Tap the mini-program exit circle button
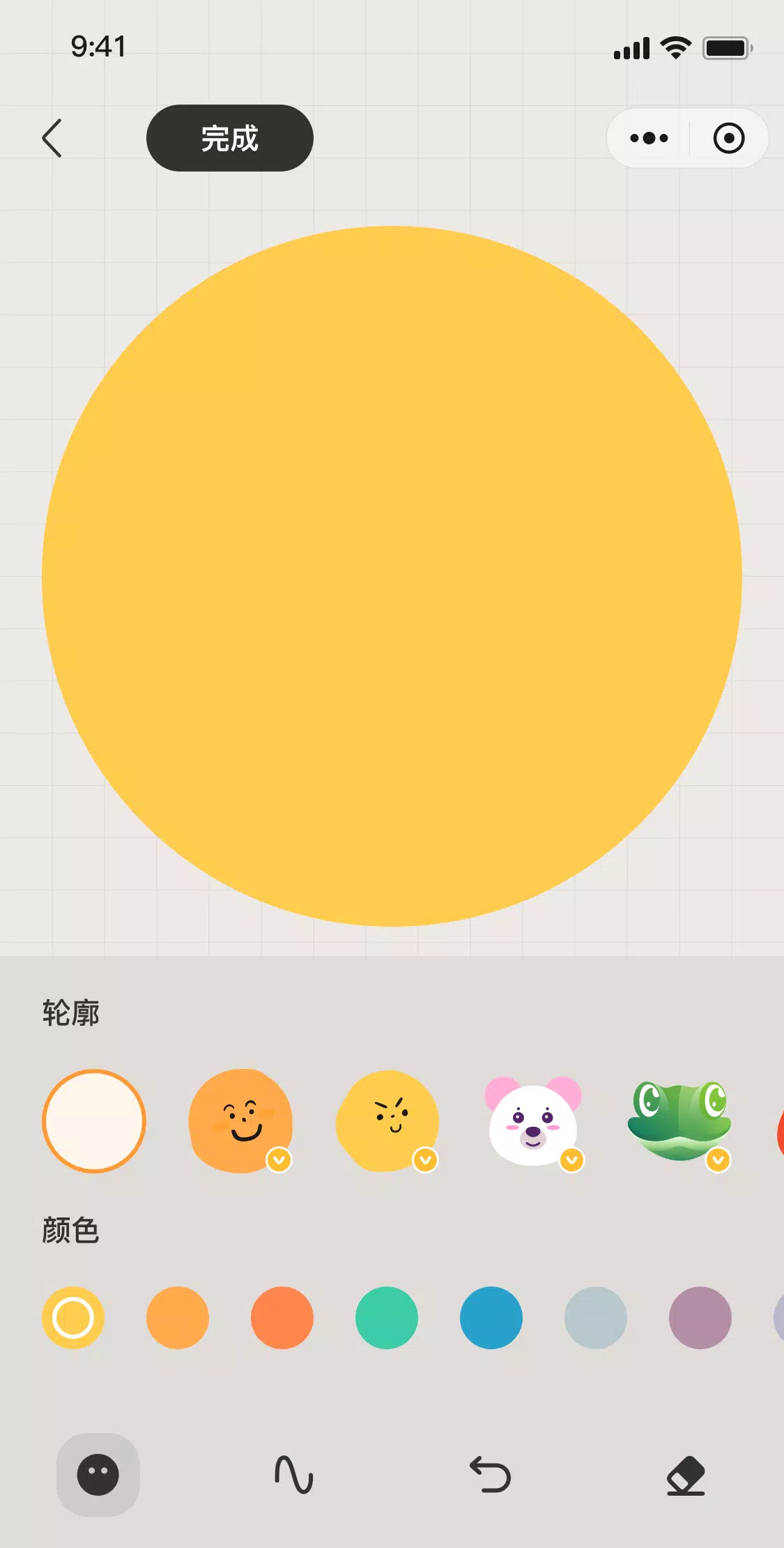Image resolution: width=784 pixels, height=1548 pixels. pos(728,138)
